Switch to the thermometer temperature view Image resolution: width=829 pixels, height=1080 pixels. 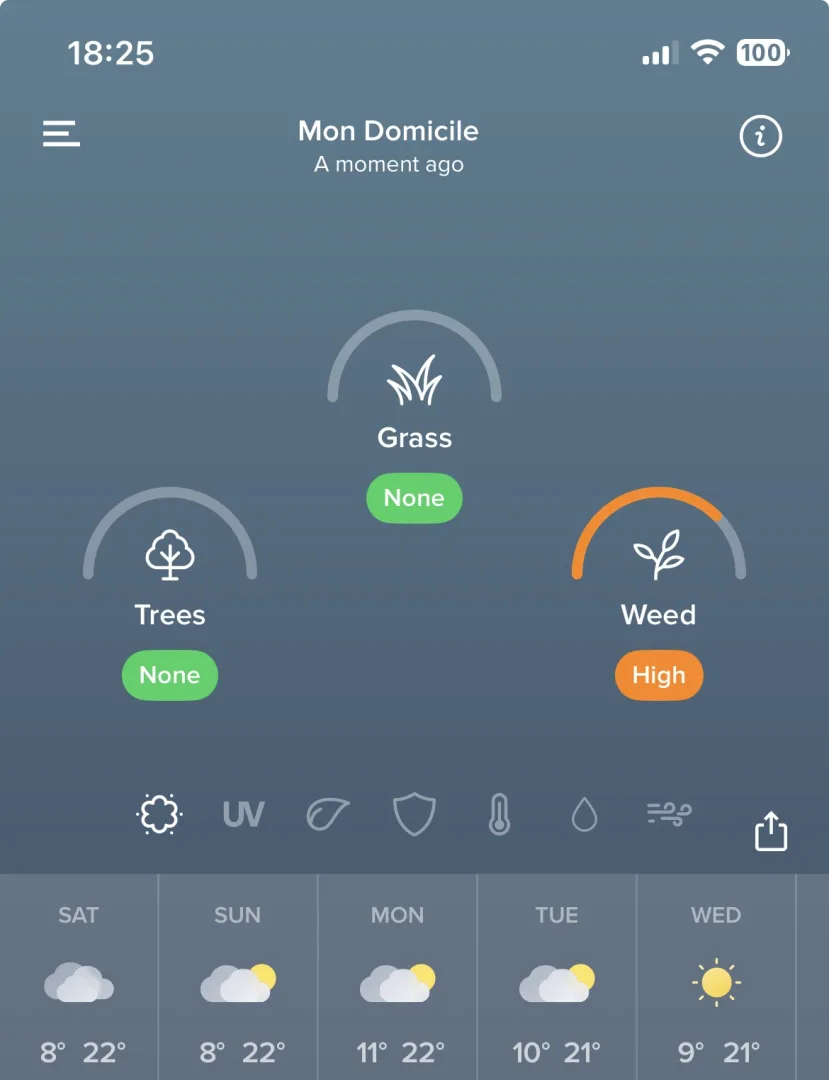499,815
